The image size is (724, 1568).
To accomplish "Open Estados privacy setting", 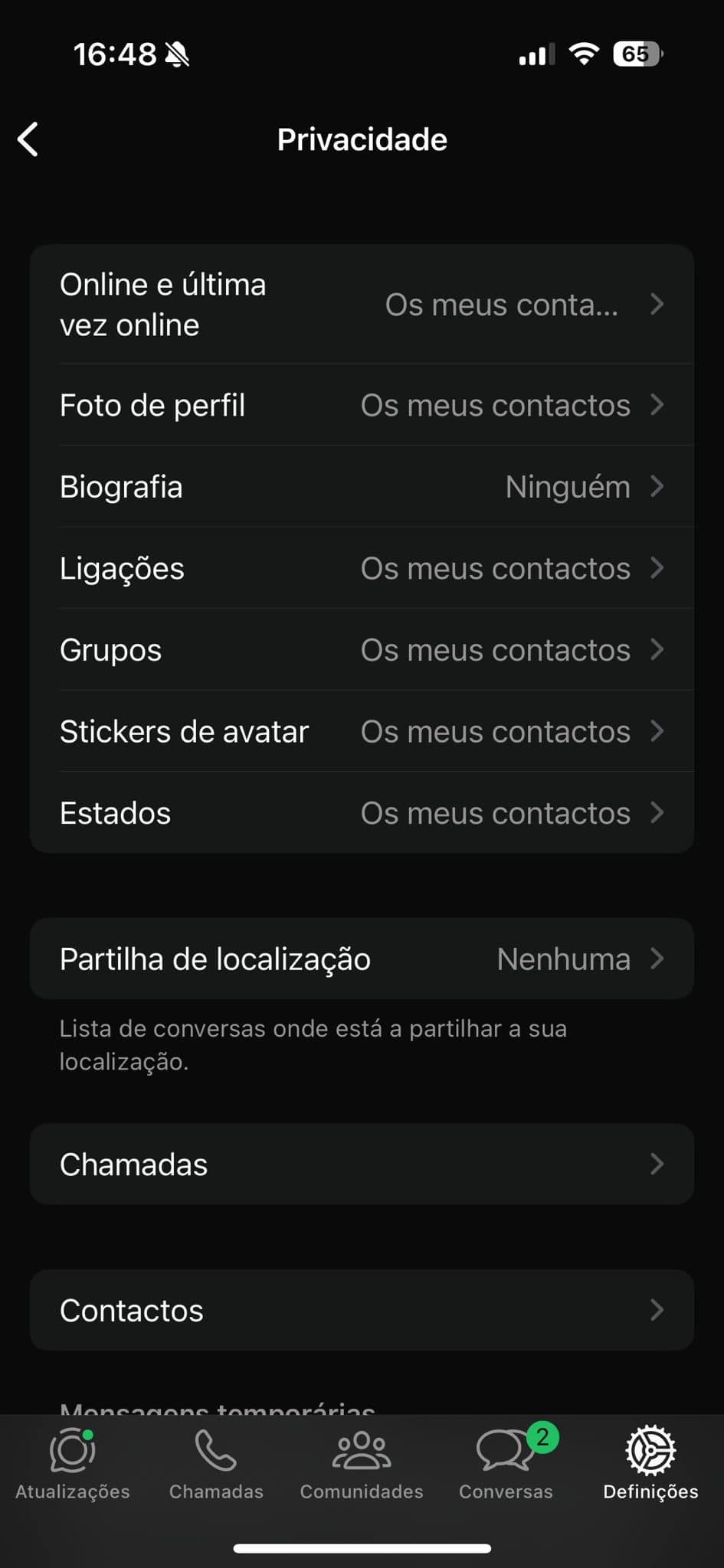I will click(x=362, y=813).
